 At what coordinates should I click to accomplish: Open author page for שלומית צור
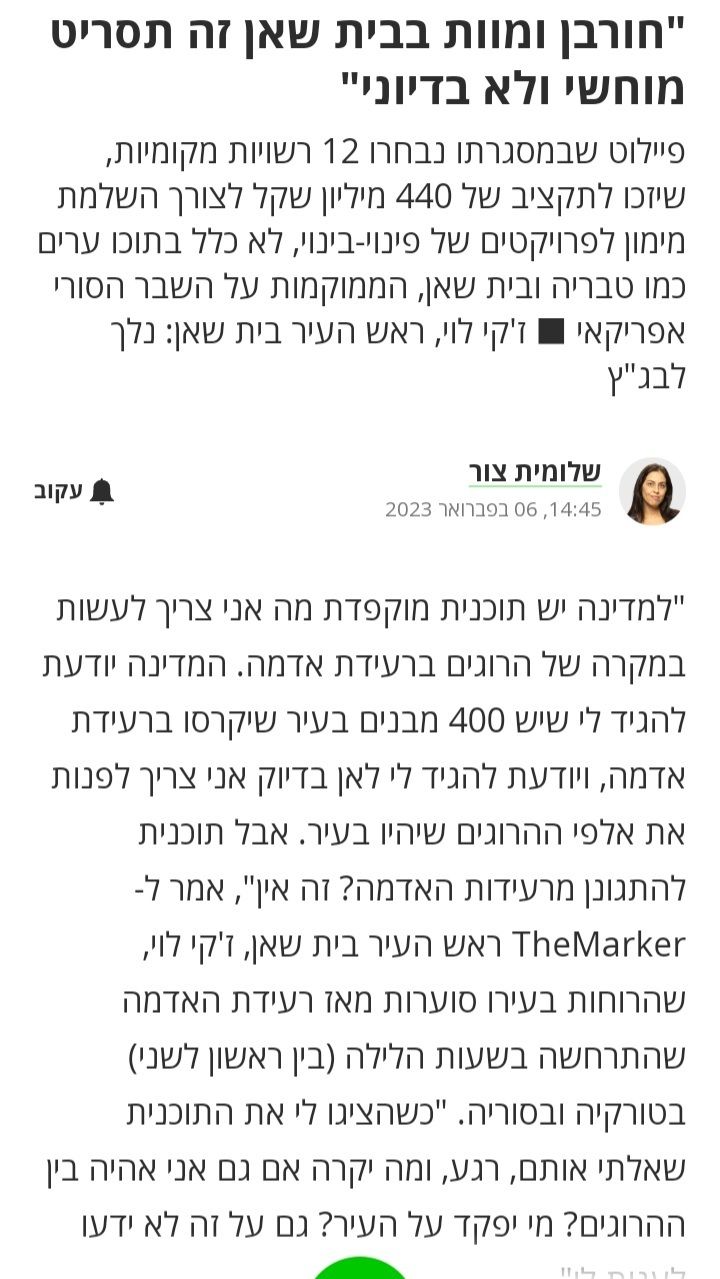(535, 472)
